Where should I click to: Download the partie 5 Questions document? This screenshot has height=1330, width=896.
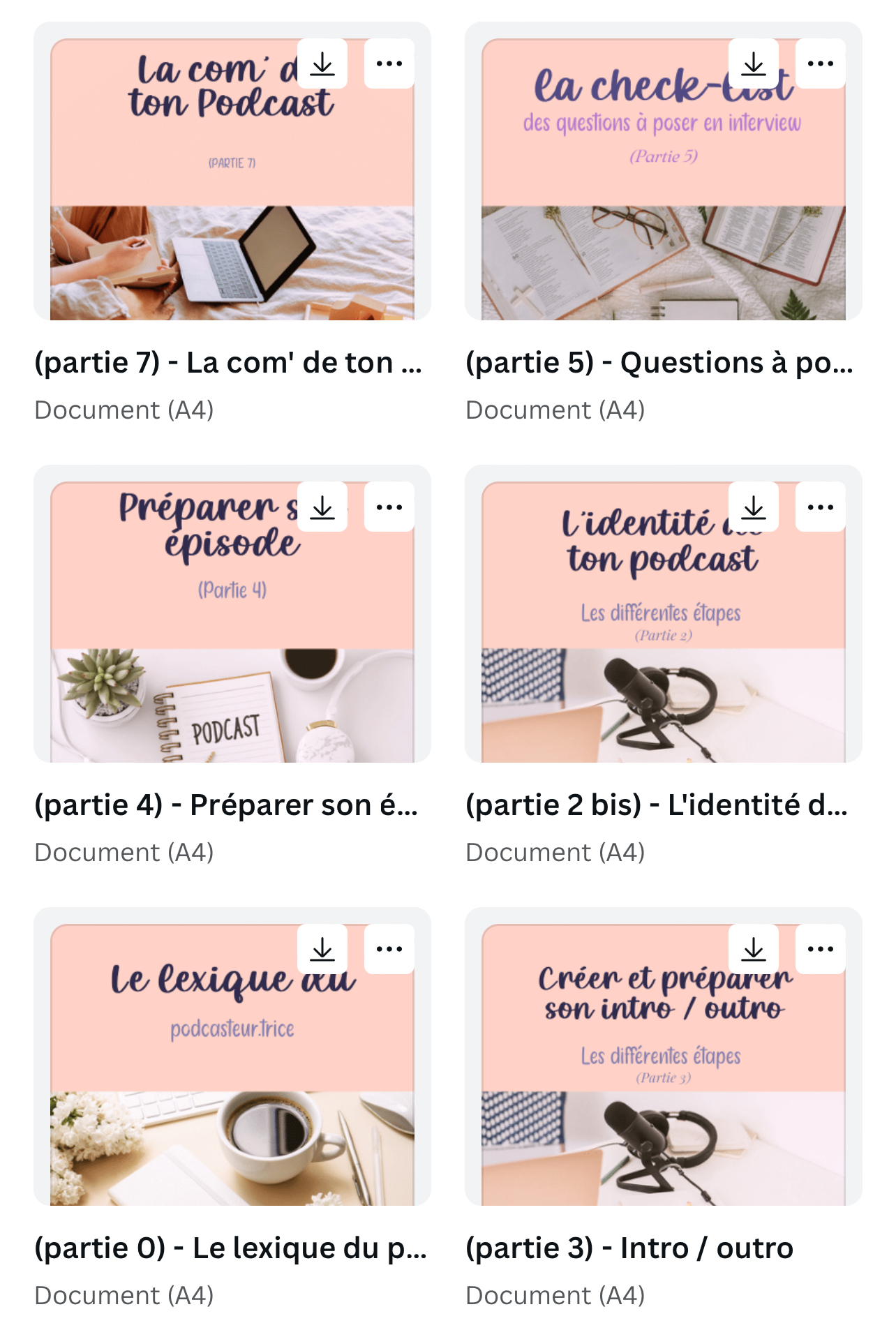tap(753, 64)
